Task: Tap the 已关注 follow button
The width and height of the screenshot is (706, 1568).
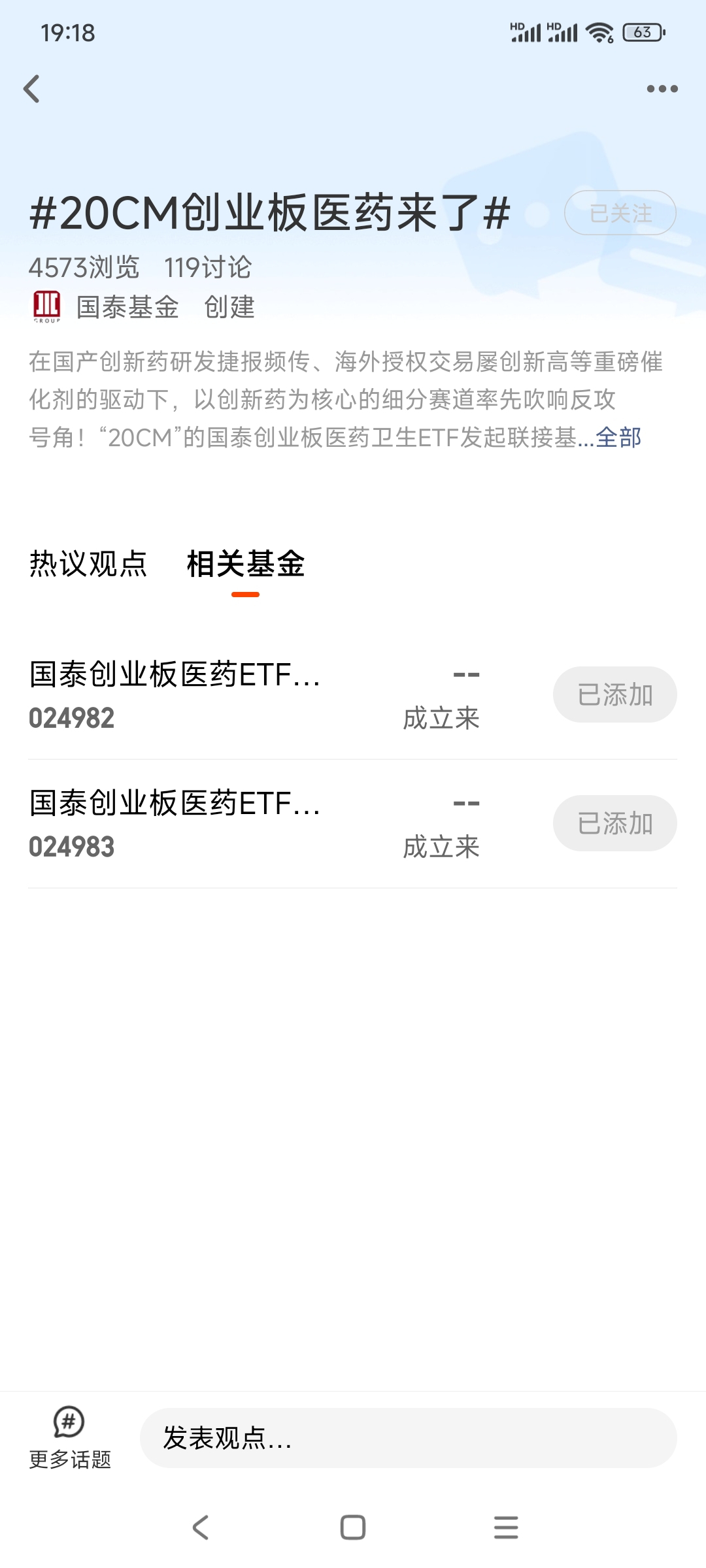Action: (620, 212)
